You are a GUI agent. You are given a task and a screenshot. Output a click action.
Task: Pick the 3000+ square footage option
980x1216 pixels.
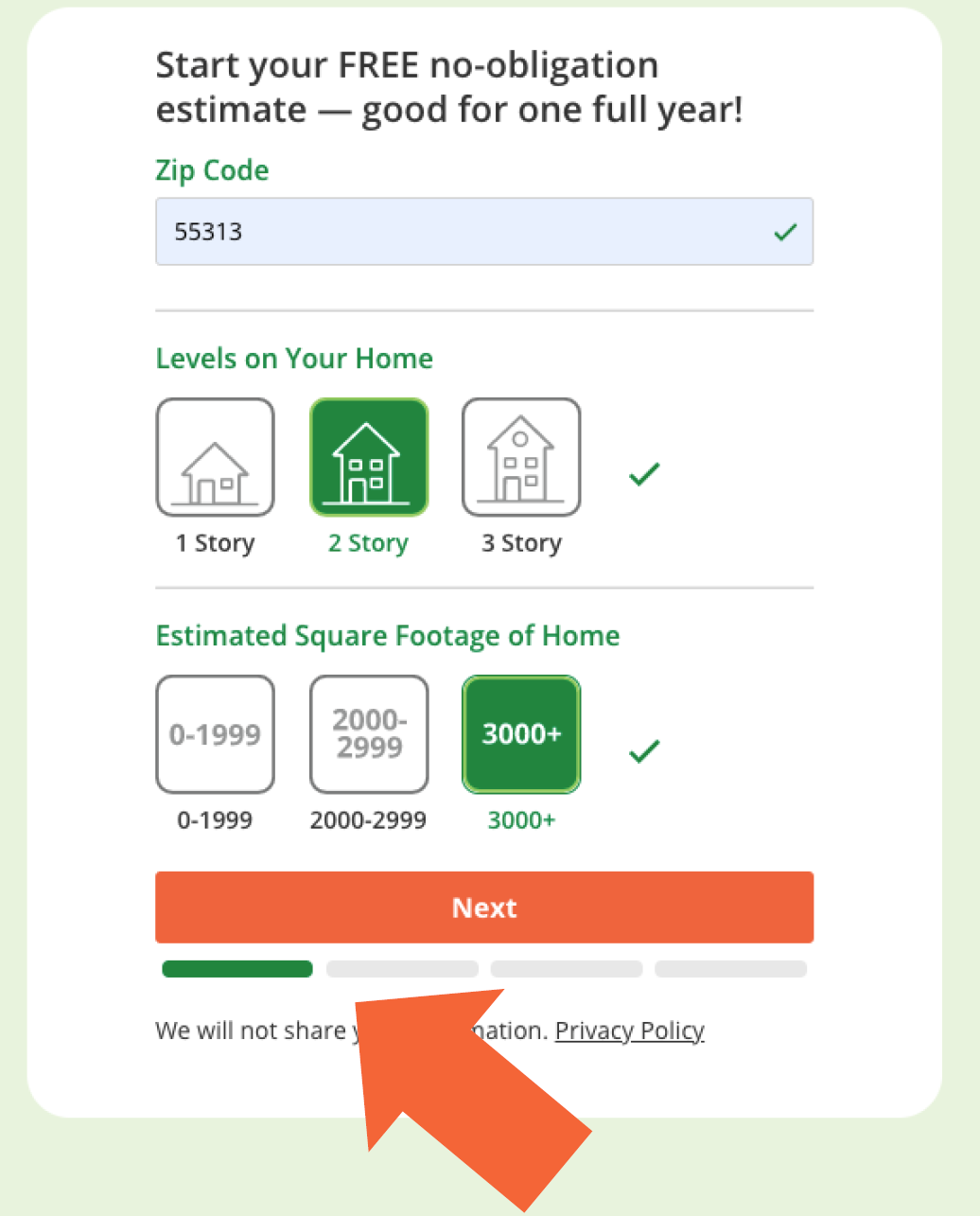(521, 734)
